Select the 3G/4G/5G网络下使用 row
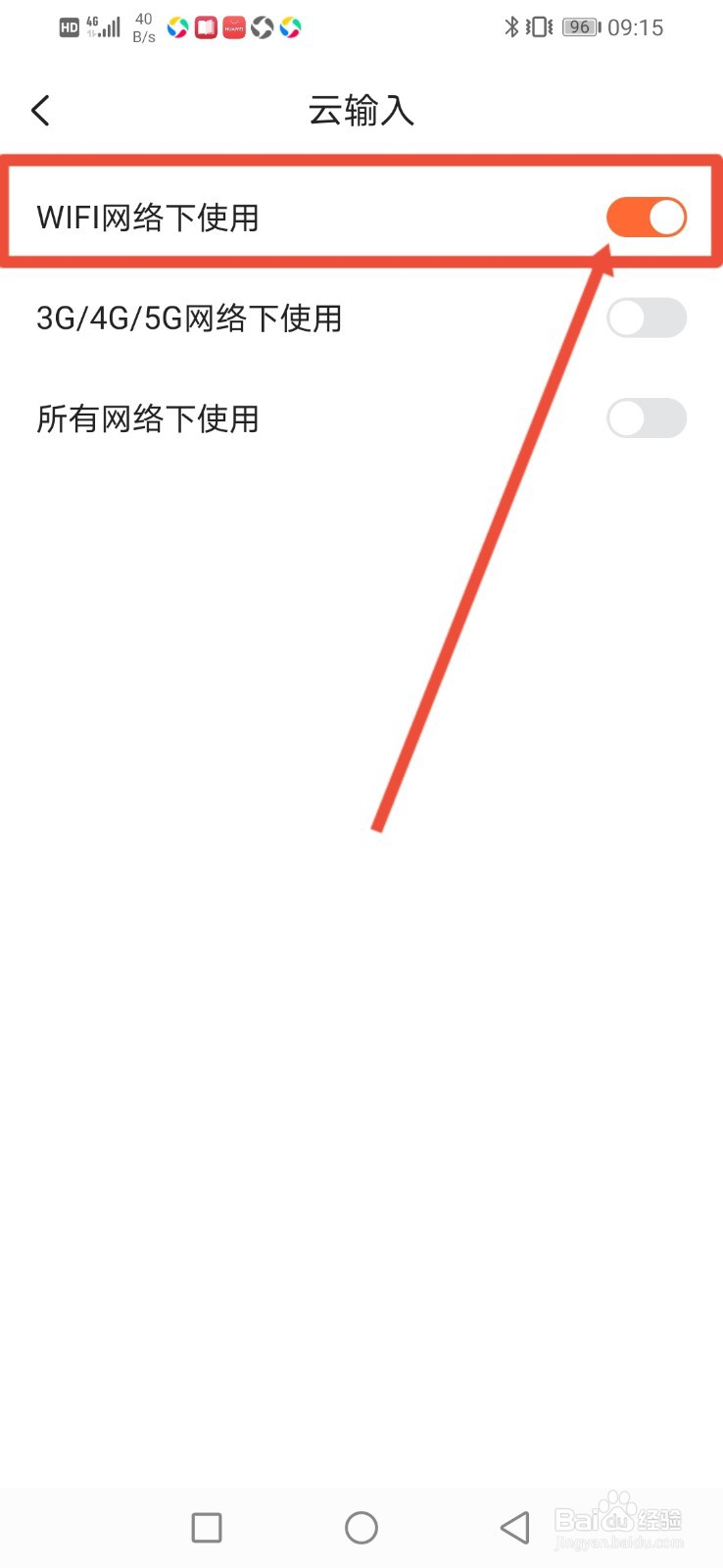 click(x=294, y=318)
